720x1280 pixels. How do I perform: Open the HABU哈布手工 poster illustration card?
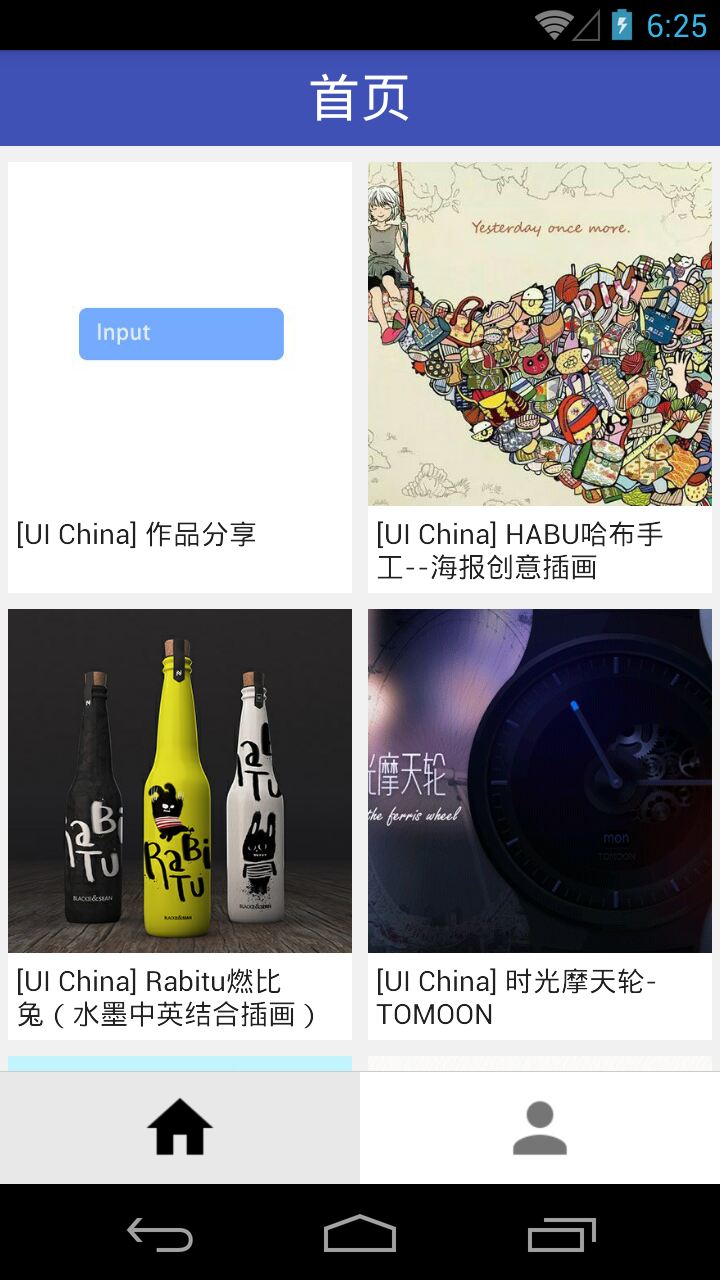click(x=540, y=376)
